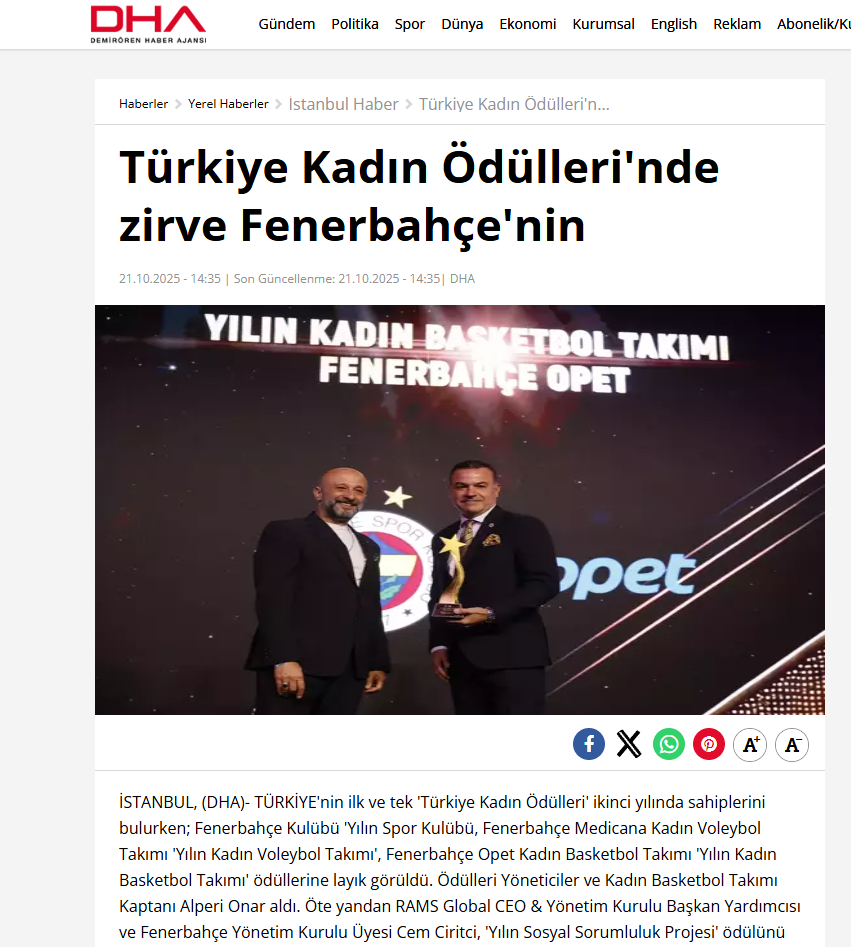Viewport: 851px width, 947px height.
Task: Go to the Politika section
Action: [x=355, y=24]
